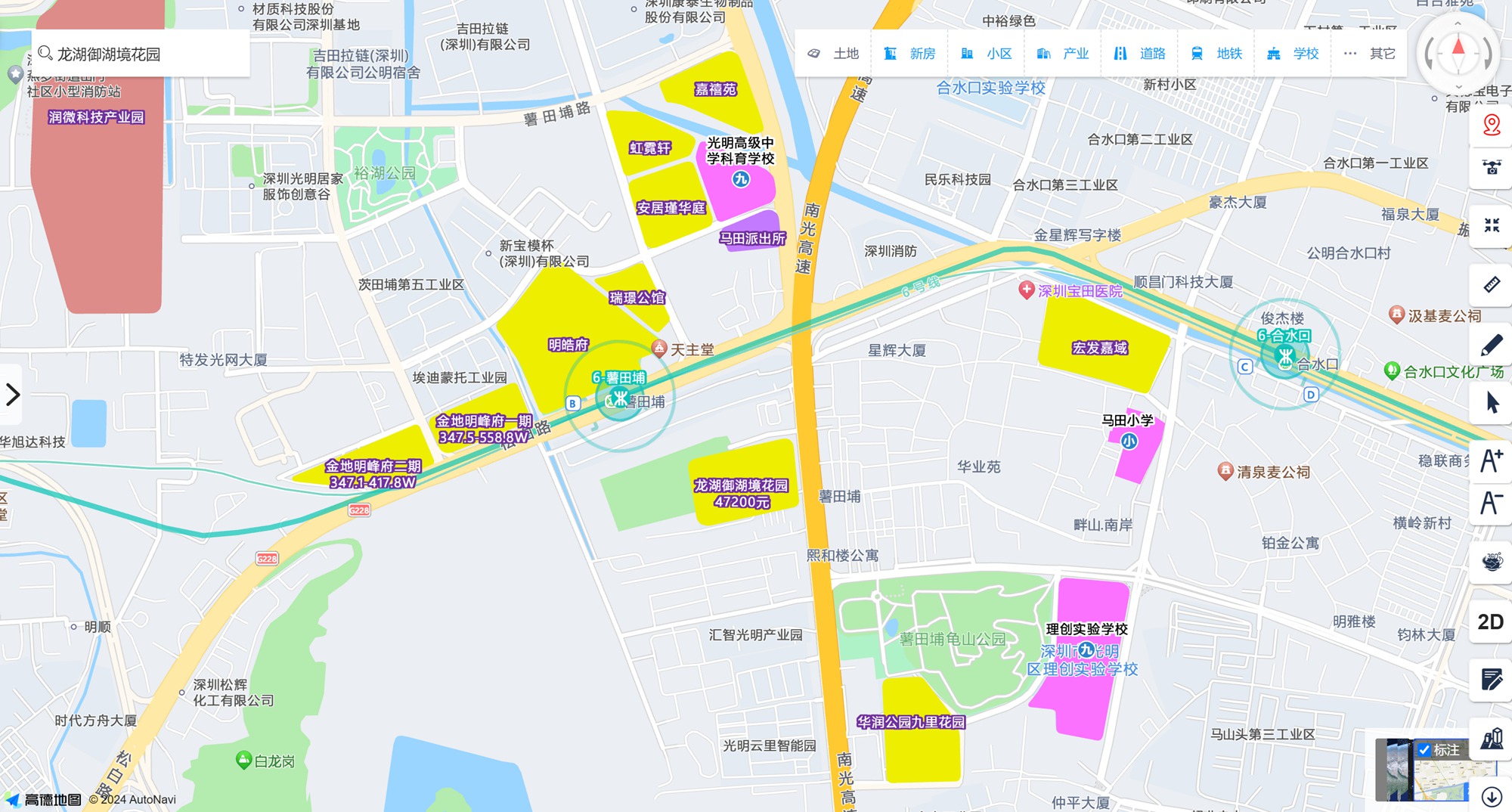Open the 龙湖御湖境花园 47200元 marker
The image size is (1512, 812).
742,494
